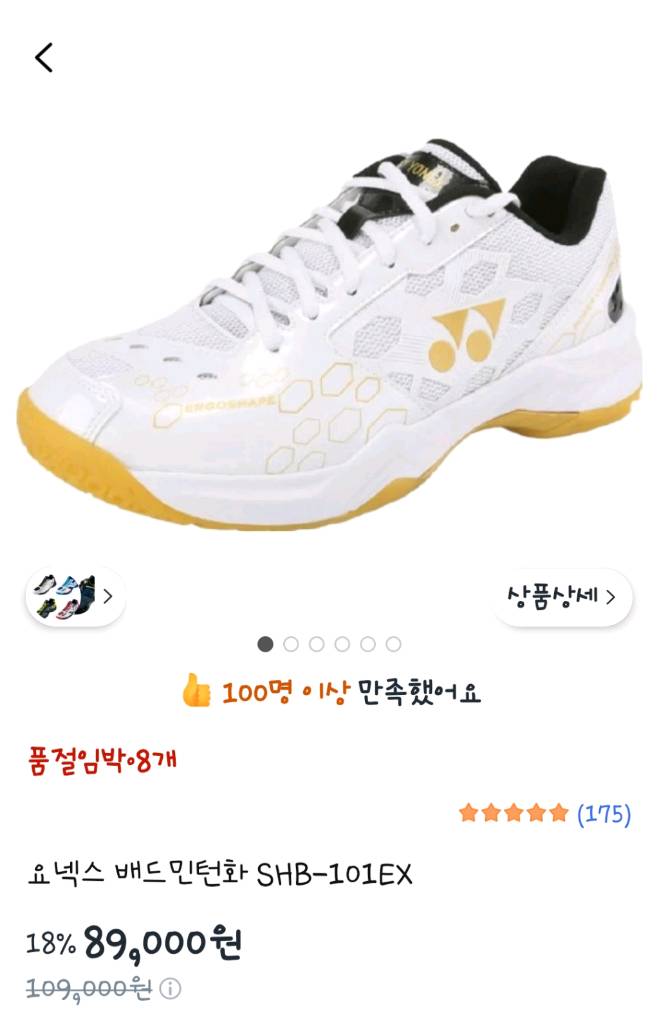The height and width of the screenshot is (1024, 659).
Task: Go back using the top-left arrow
Action: coord(44,58)
